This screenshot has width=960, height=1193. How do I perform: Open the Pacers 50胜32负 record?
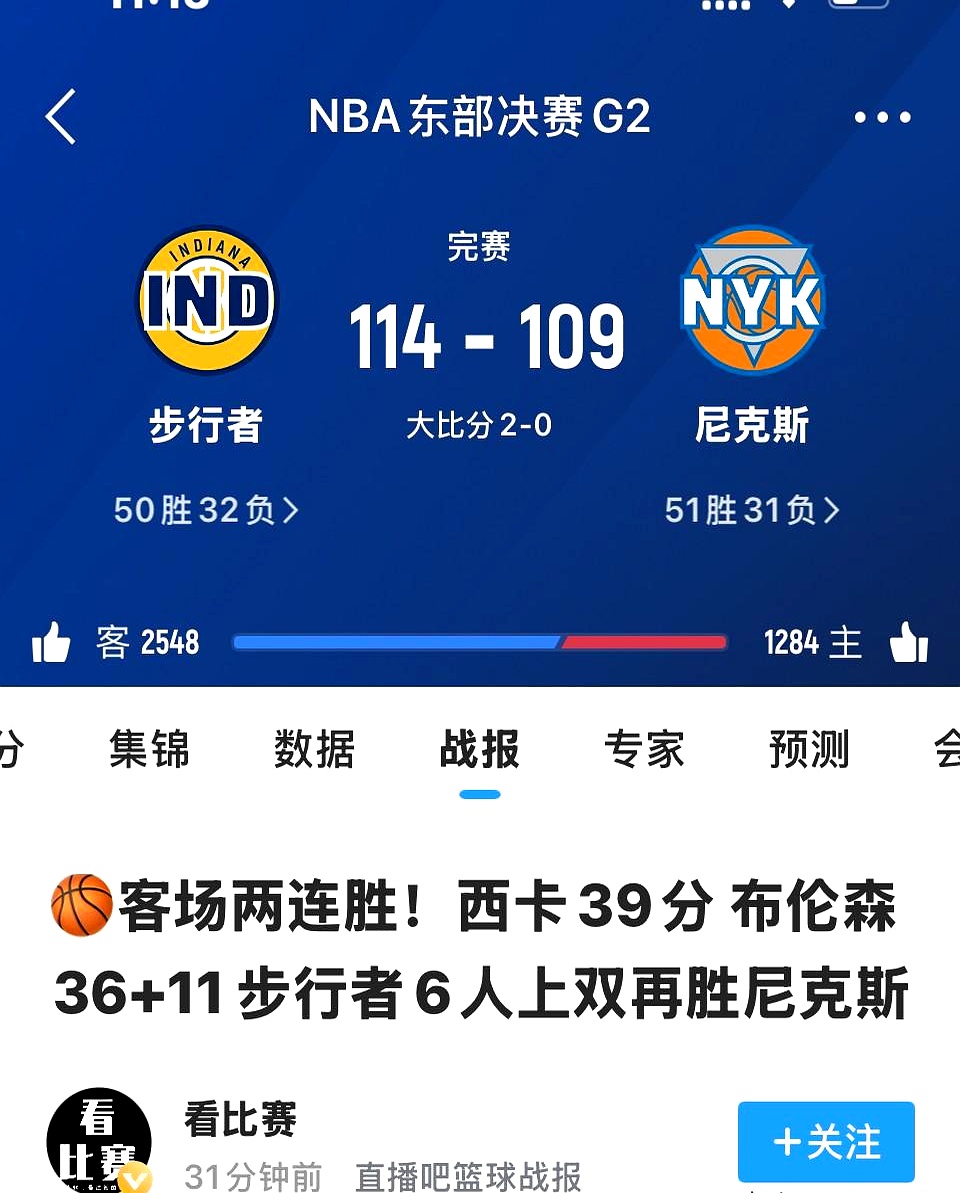click(206, 511)
